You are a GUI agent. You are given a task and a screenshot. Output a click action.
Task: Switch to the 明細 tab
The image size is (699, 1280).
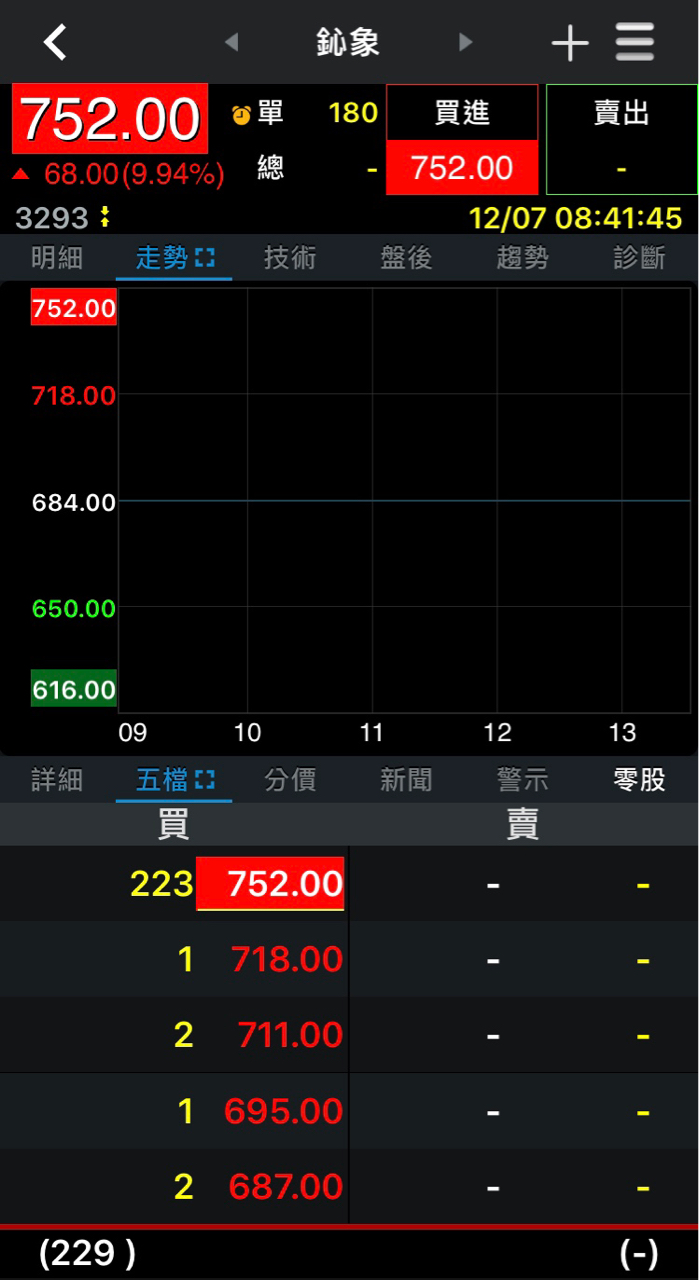coord(57,258)
